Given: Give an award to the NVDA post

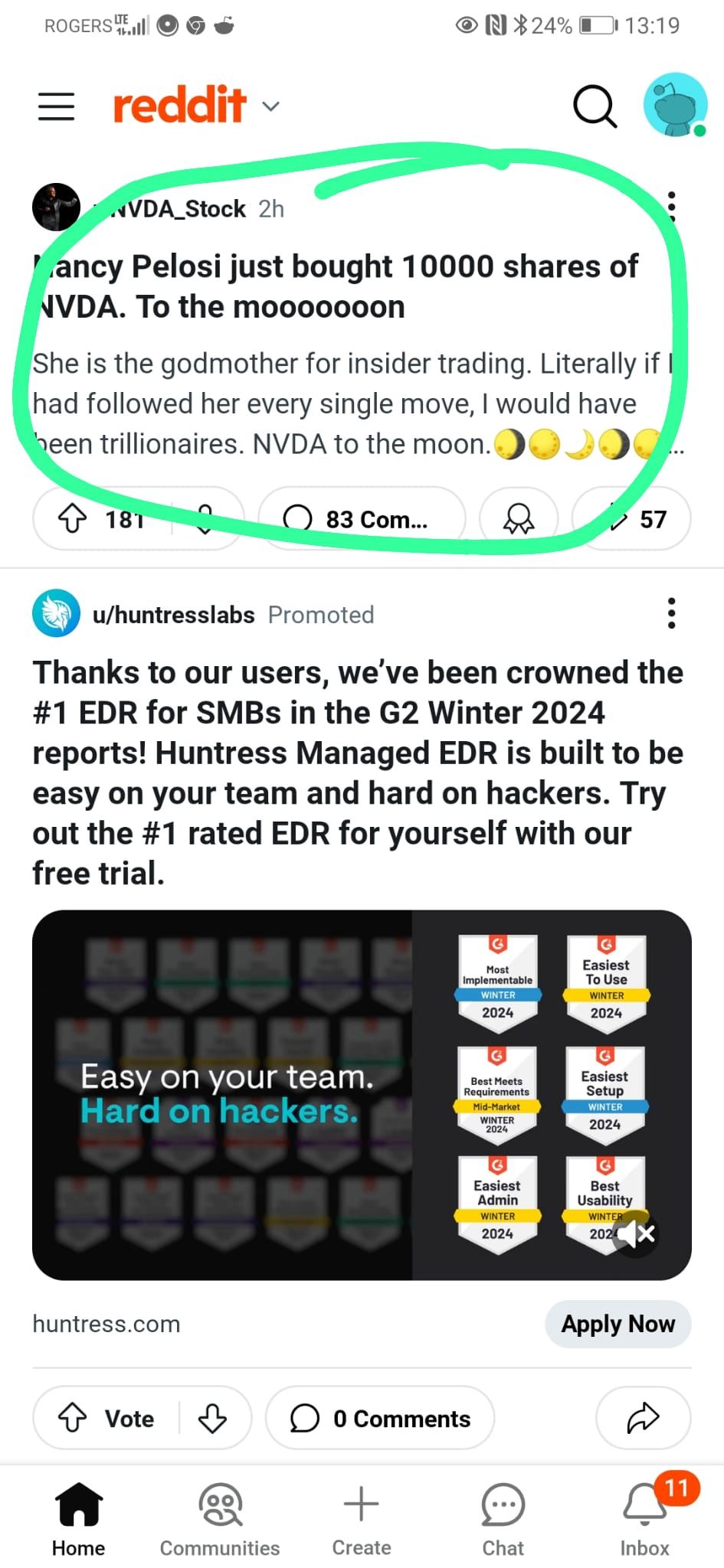Looking at the screenshot, I should pos(519,519).
